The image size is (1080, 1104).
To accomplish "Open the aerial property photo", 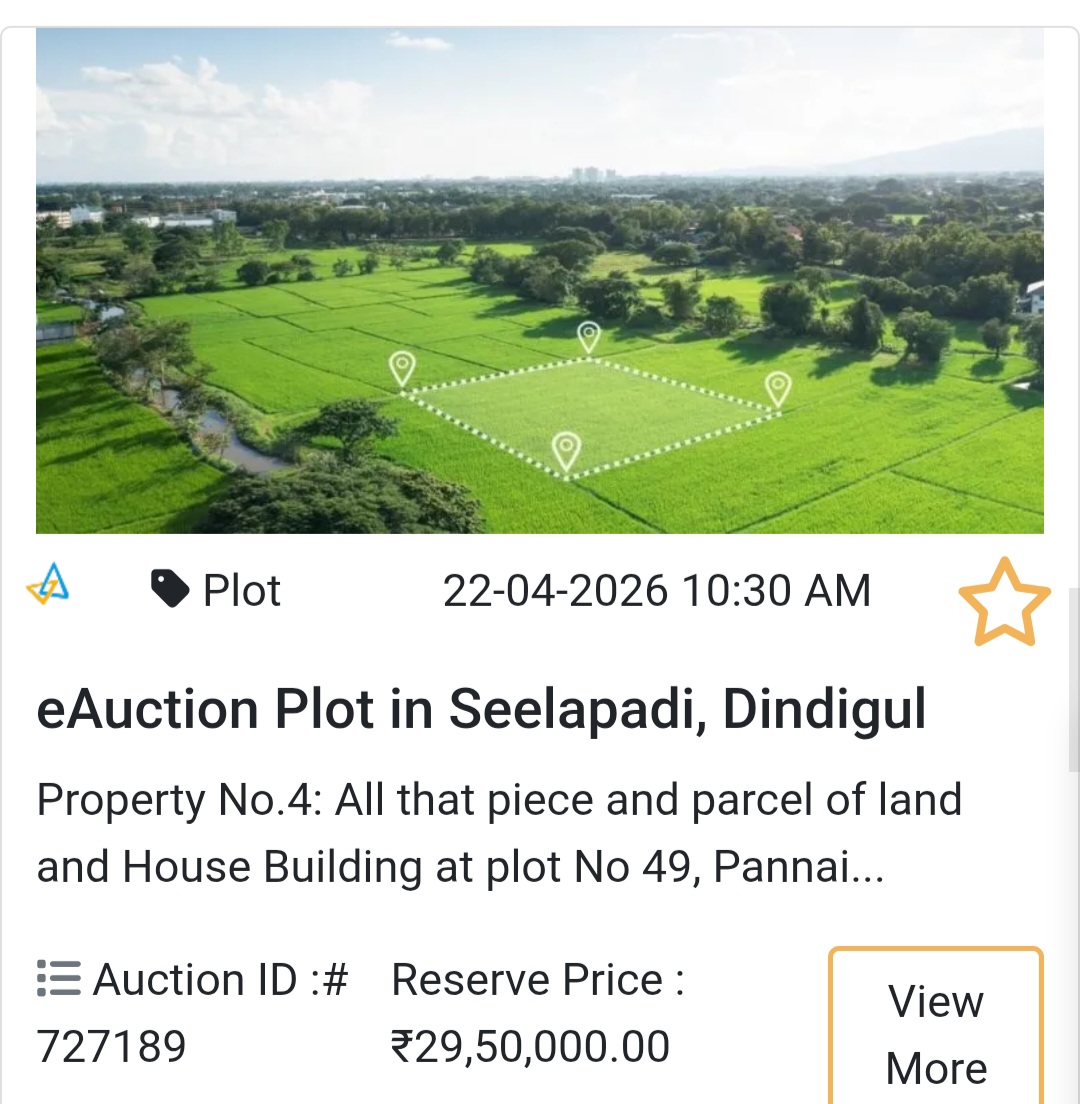I will coord(540,280).
